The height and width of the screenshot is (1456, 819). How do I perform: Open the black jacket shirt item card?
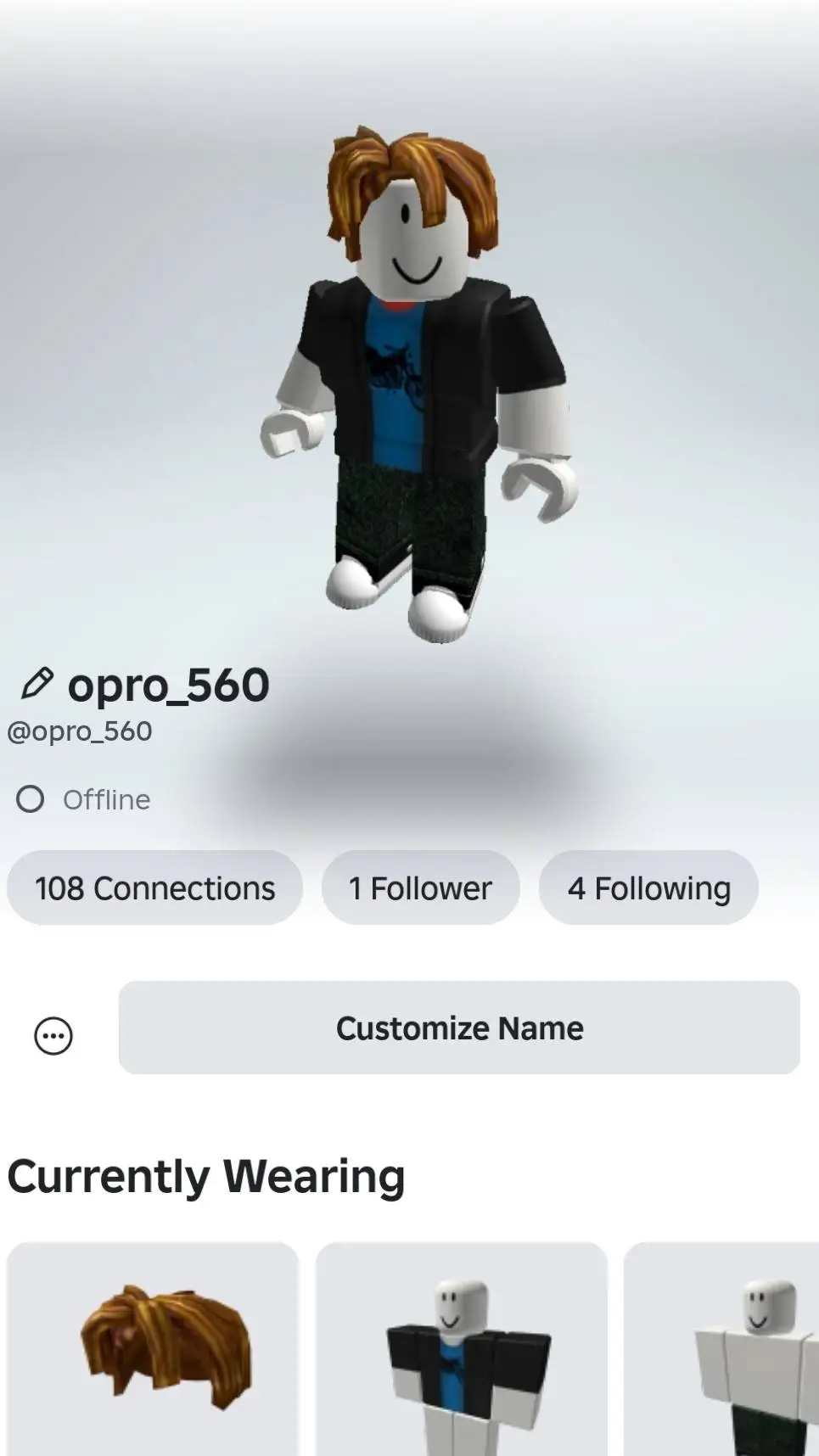coord(461,1349)
